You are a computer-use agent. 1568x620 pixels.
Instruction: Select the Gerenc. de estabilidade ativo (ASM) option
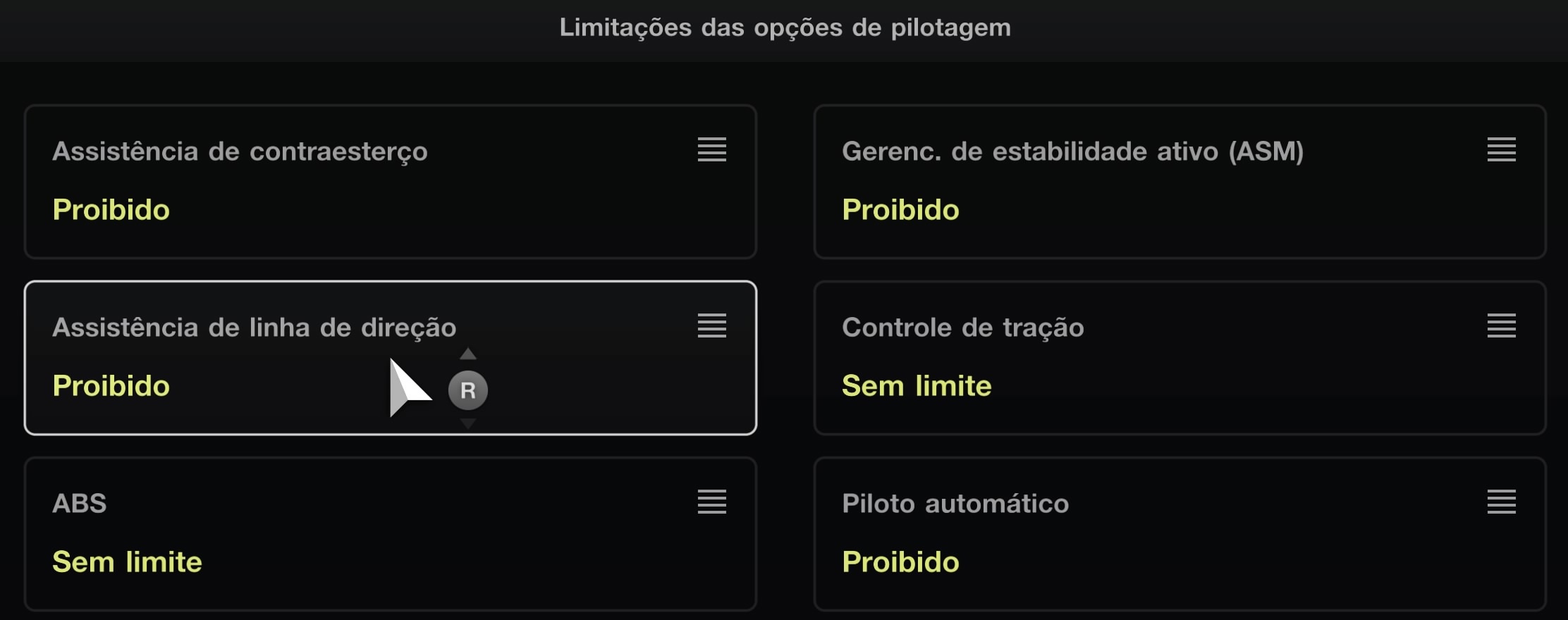[x=1180, y=182]
